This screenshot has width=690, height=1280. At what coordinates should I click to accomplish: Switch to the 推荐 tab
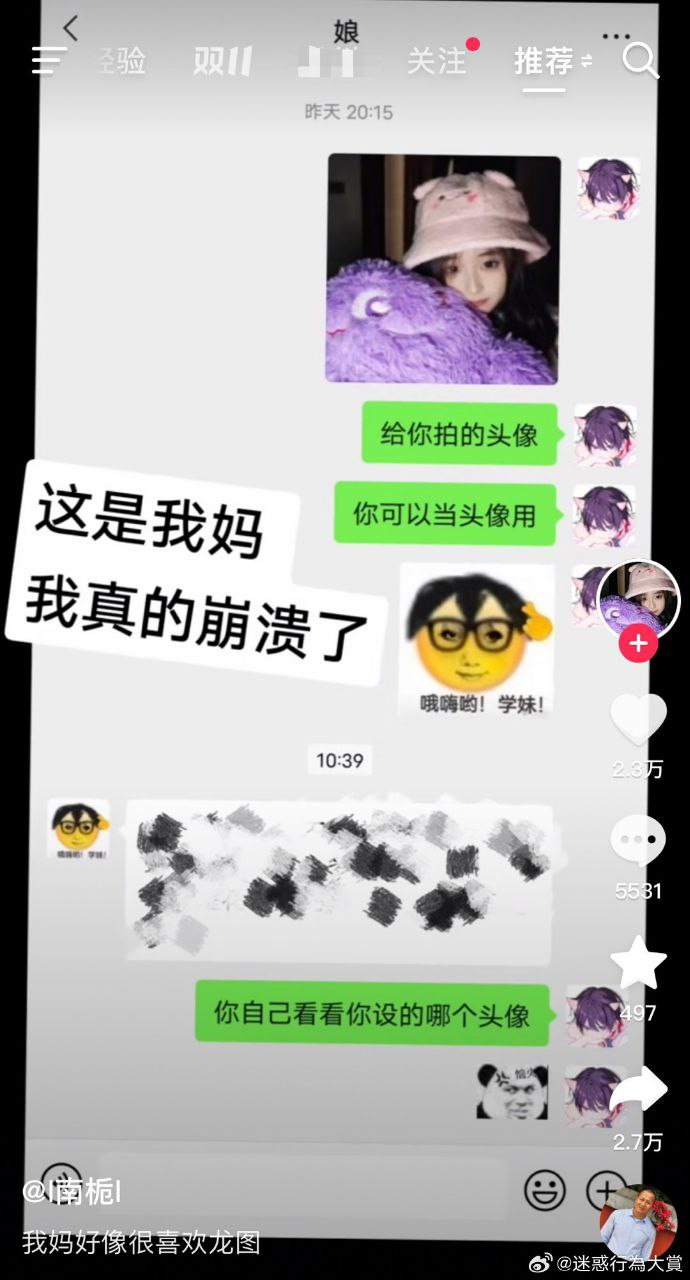[x=544, y=61]
